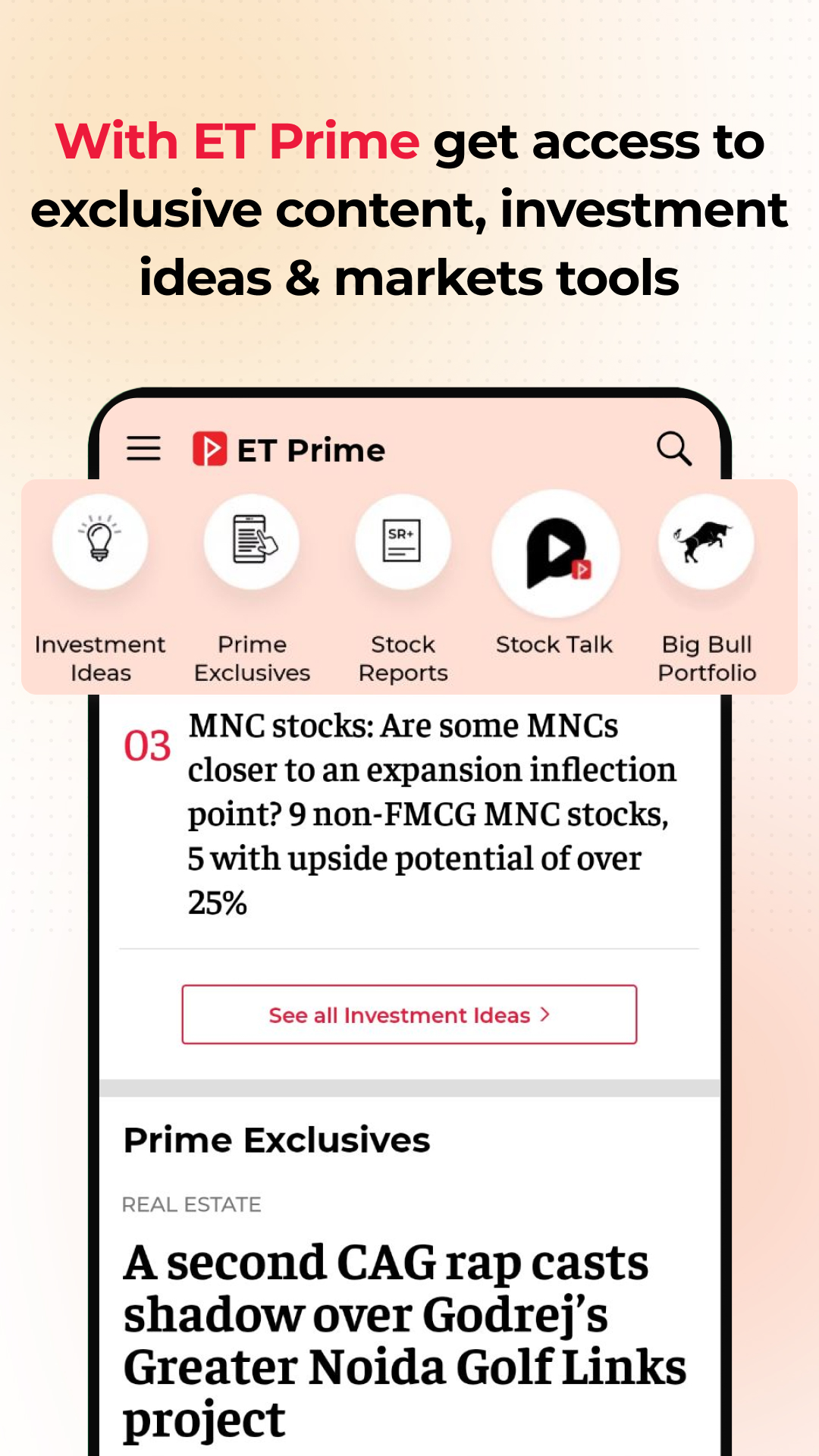Click the ET Prime title text
Image resolution: width=819 pixels, height=1456 pixels.
point(311,449)
